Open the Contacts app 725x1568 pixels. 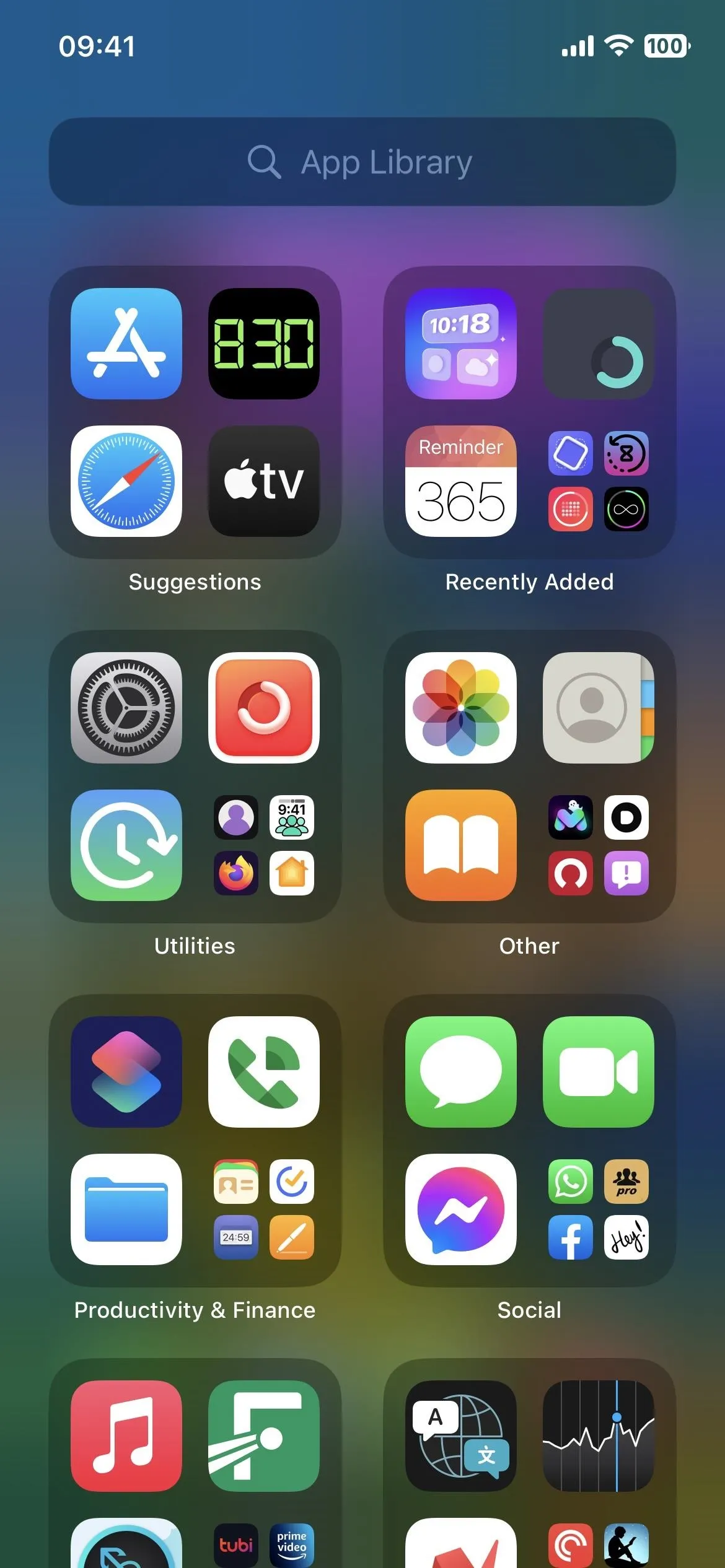pos(599,708)
